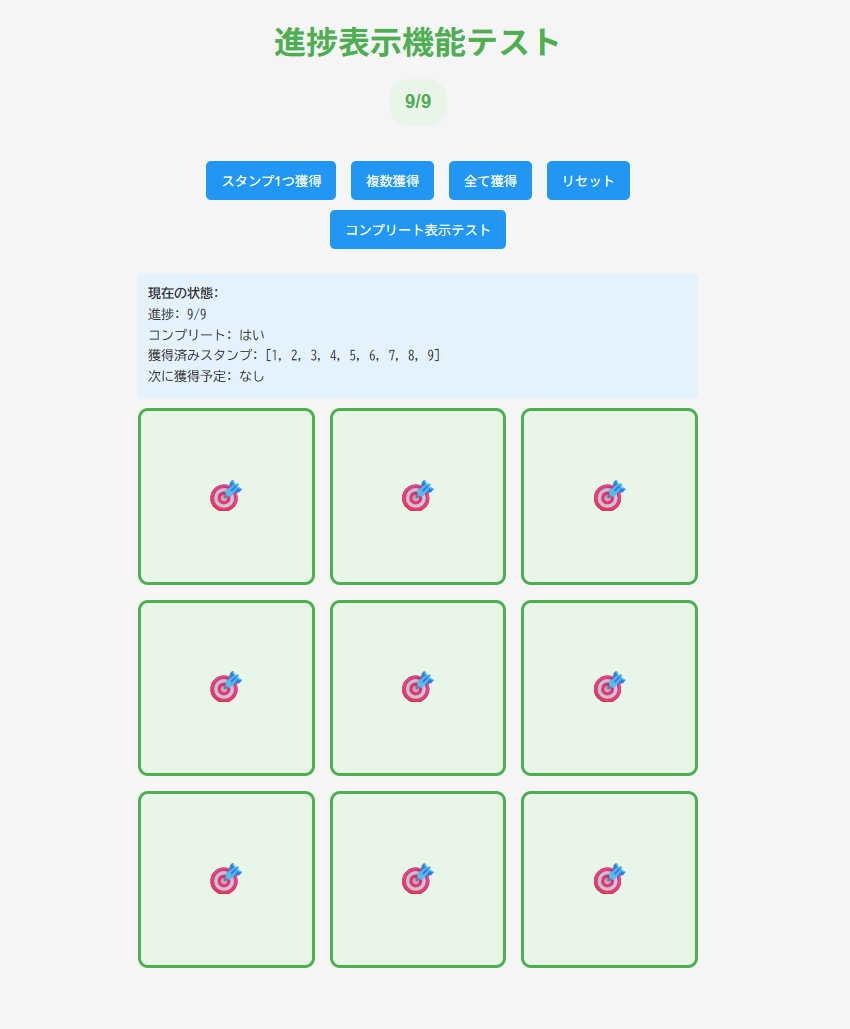The image size is (850, 1029).
Task: Select the 複数獲得 button
Action: pos(392,181)
